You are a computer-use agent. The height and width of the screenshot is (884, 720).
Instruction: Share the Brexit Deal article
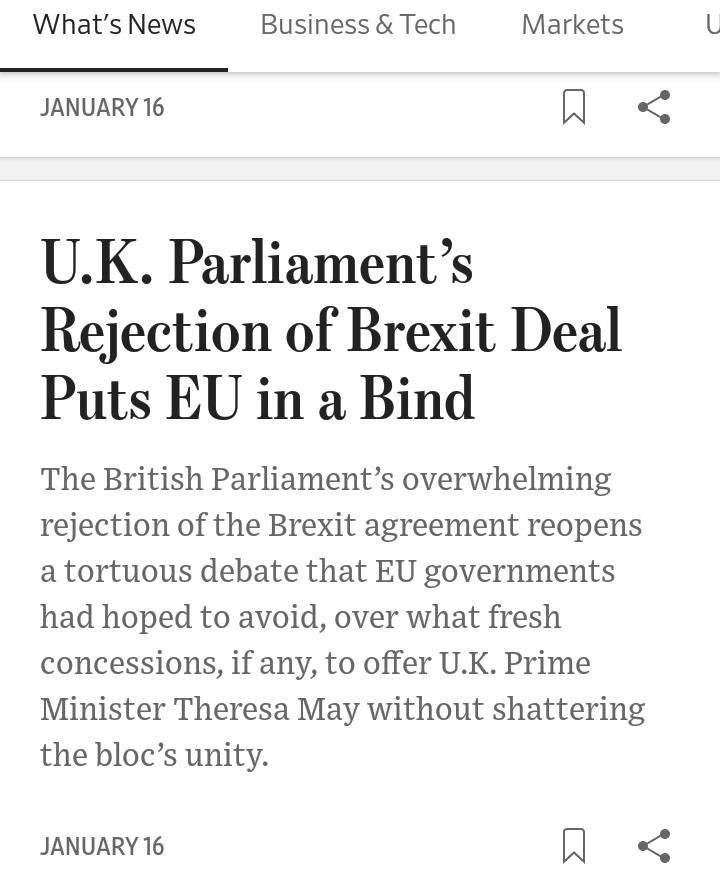pyautogui.click(x=654, y=846)
